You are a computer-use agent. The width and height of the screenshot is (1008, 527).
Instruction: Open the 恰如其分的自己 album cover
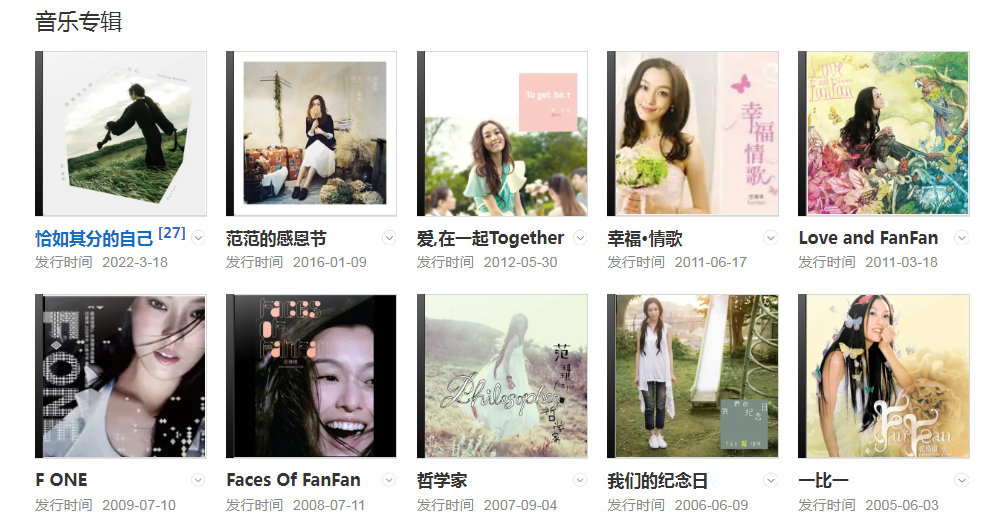coord(121,134)
